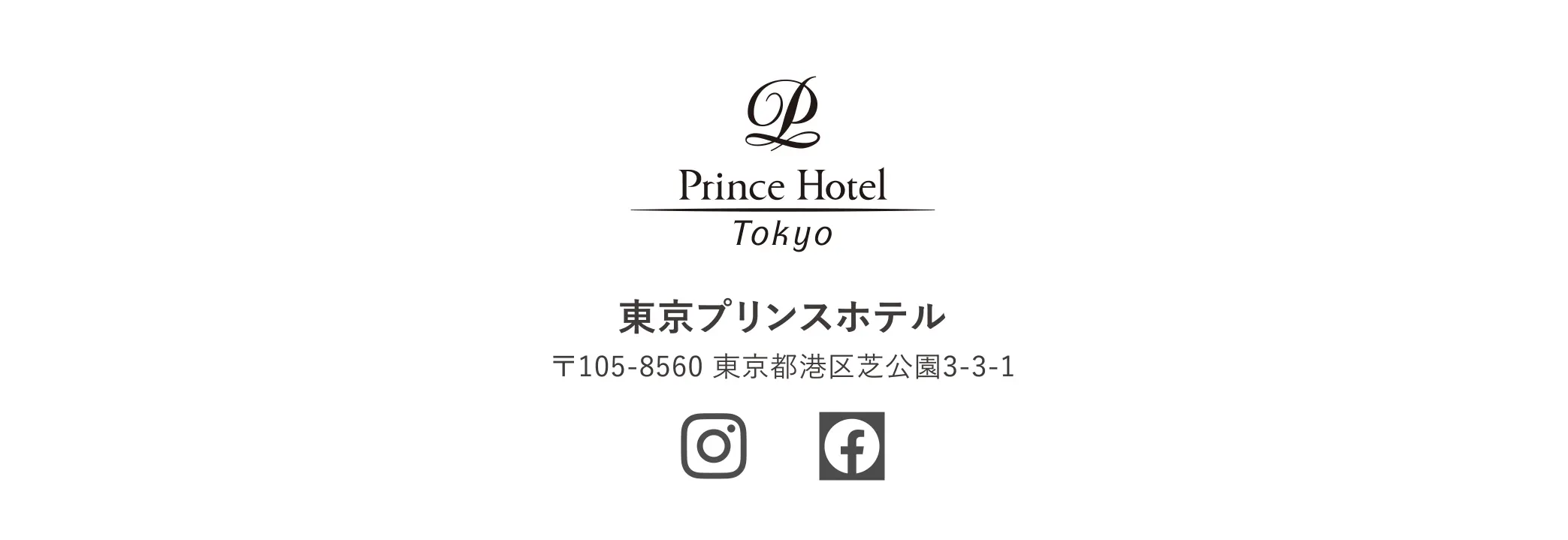Open the hotel's Instagram page
This screenshot has width=1568, height=540.
[714, 446]
